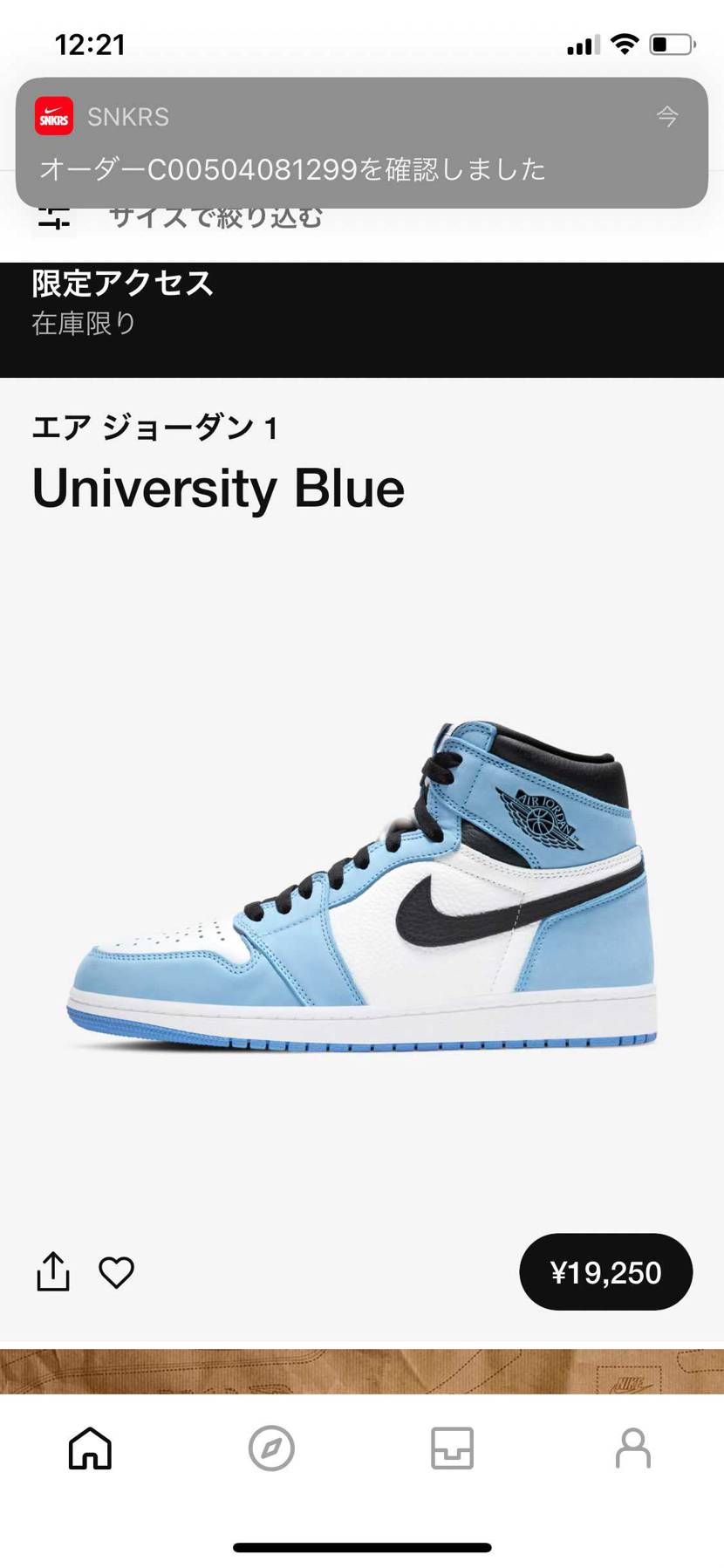
Task: Switch to the Discover compass tab
Action: pyautogui.click(x=271, y=1448)
